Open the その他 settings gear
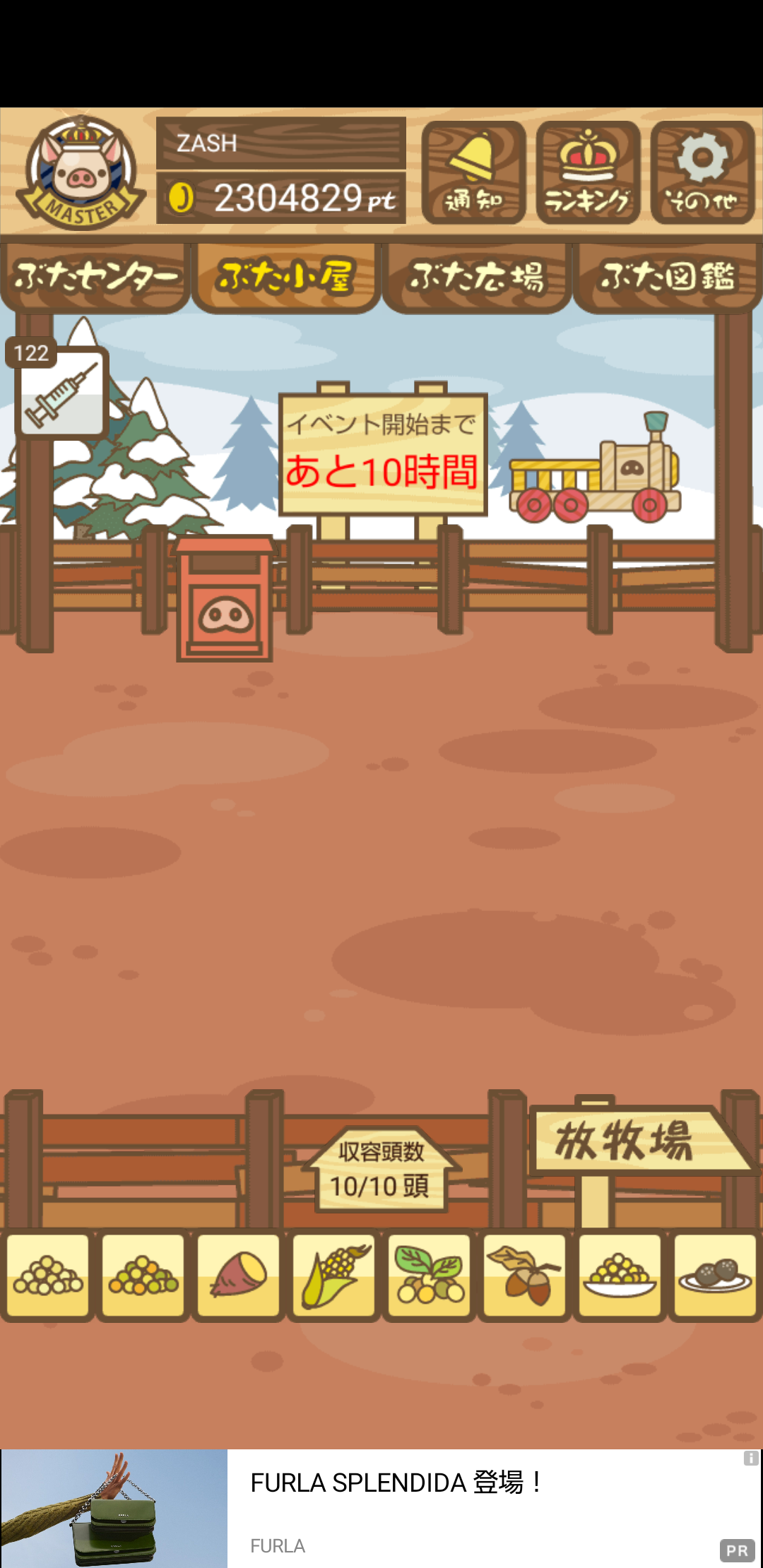This screenshot has width=763, height=1568. pos(702,172)
